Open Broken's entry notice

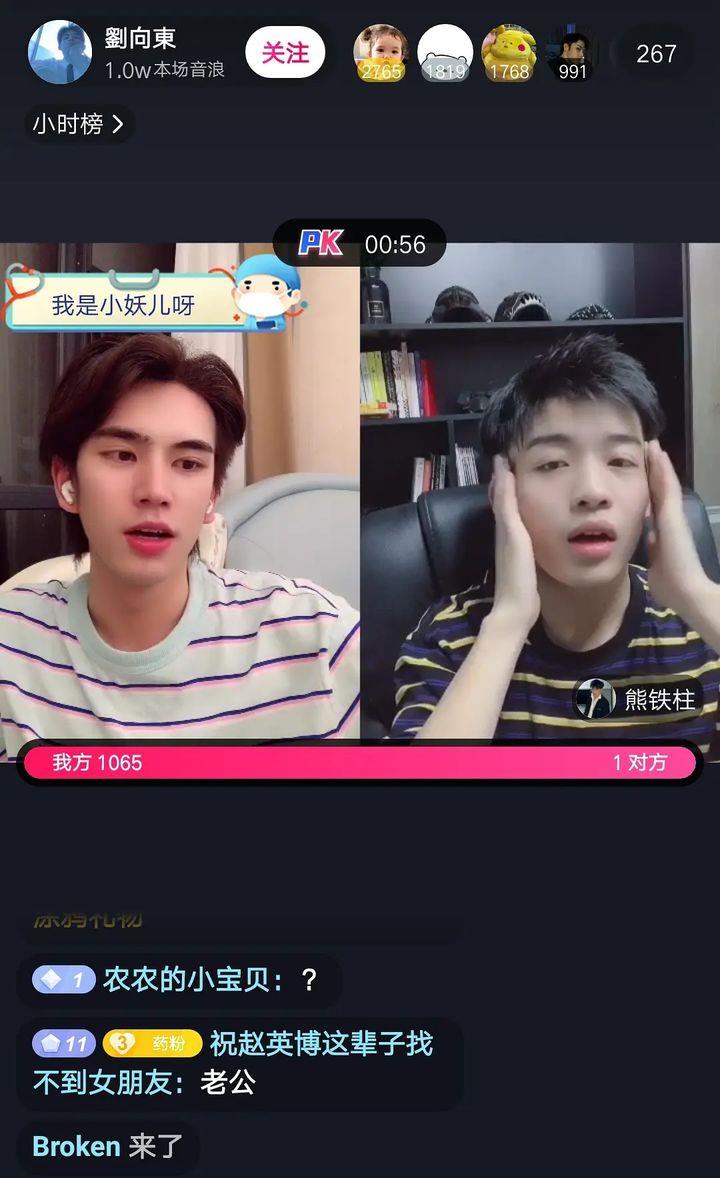tap(107, 1146)
